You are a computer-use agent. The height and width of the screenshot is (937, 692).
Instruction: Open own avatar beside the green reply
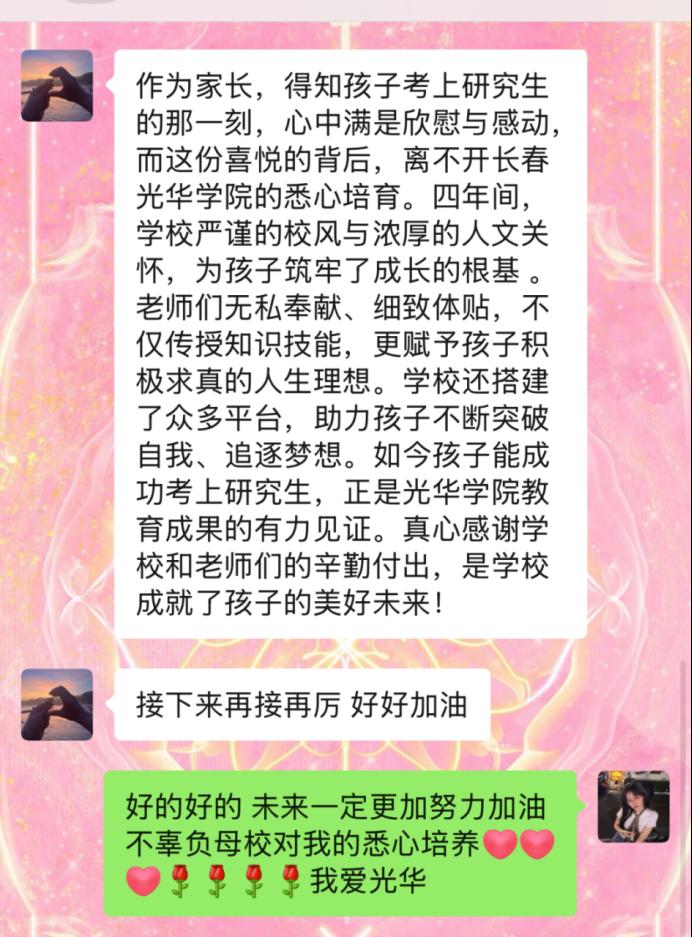pos(633,806)
